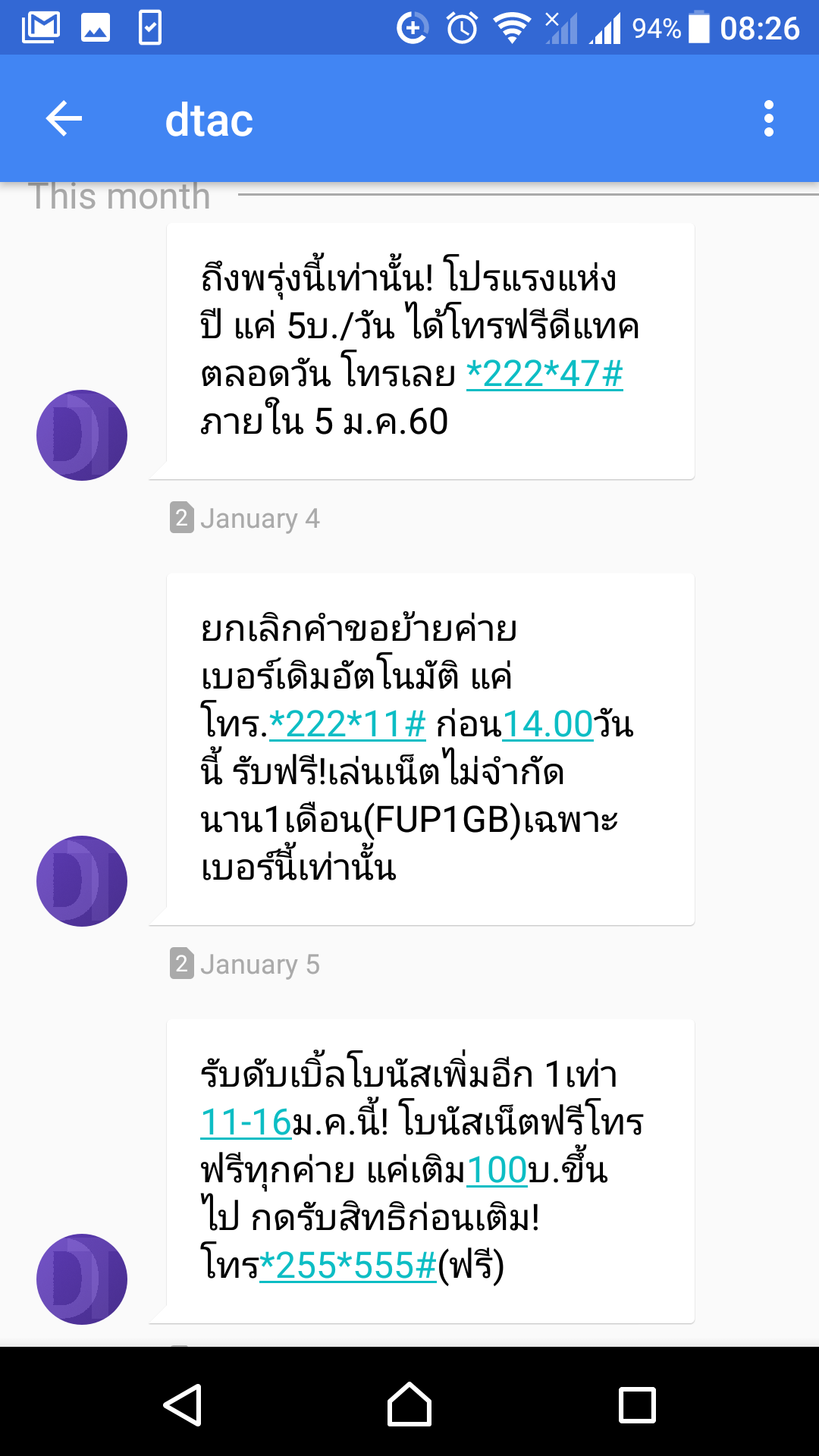The image size is (819, 1456).
Task: Open the three-dot overflow menu
Action: (769, 119)
